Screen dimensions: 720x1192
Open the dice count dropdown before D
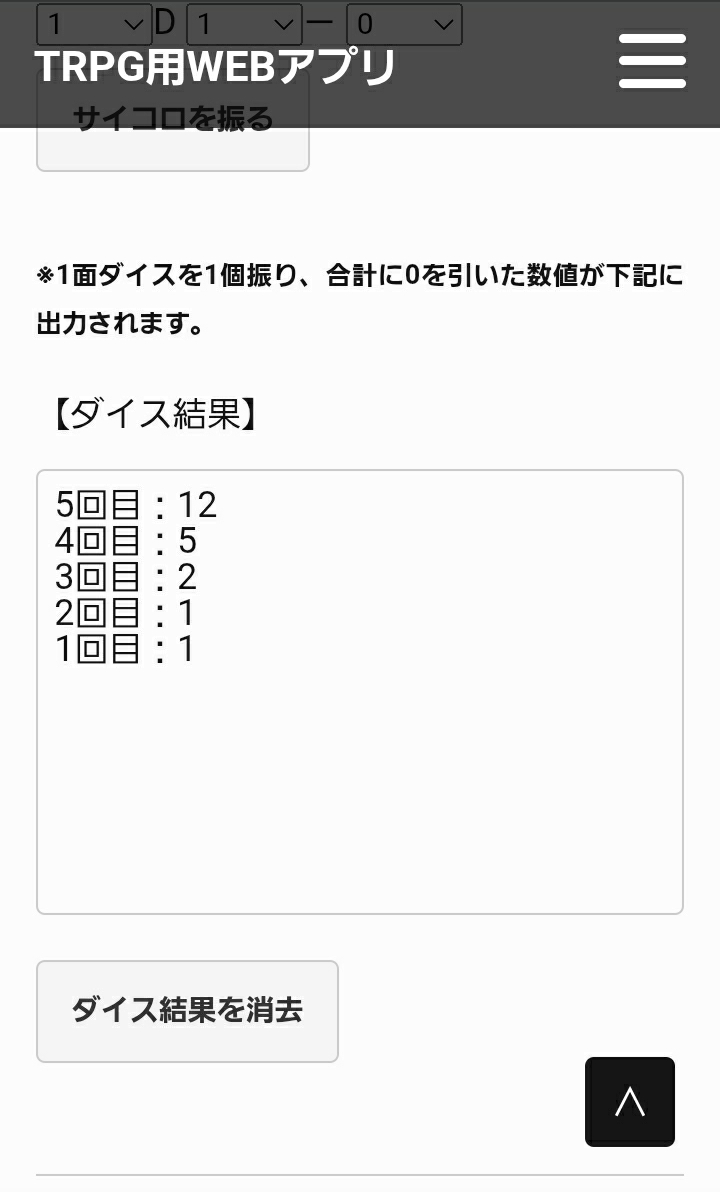tap(94, 24)
